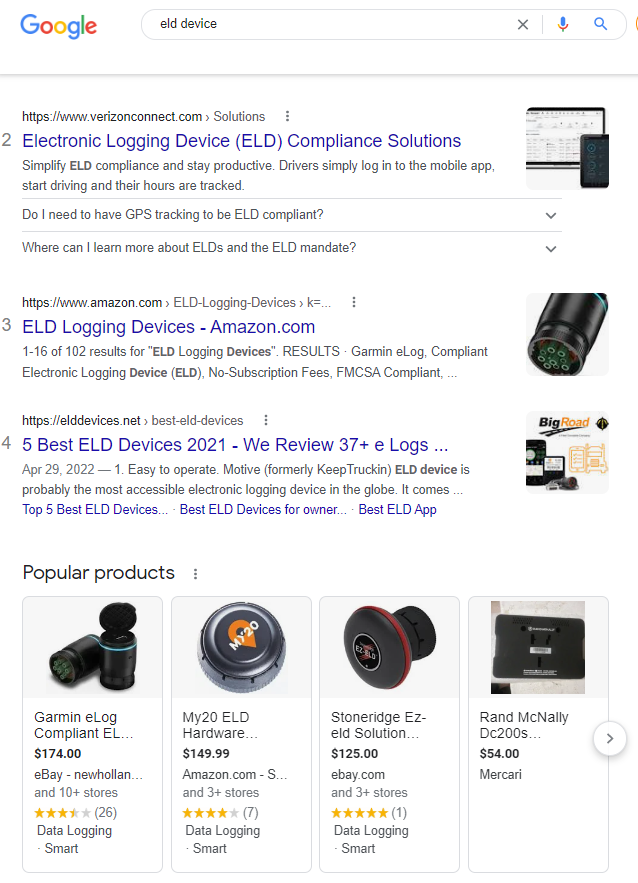
Task: Open options for the amazon.com result
Action: pyautogui.click(x=354, y=302)
